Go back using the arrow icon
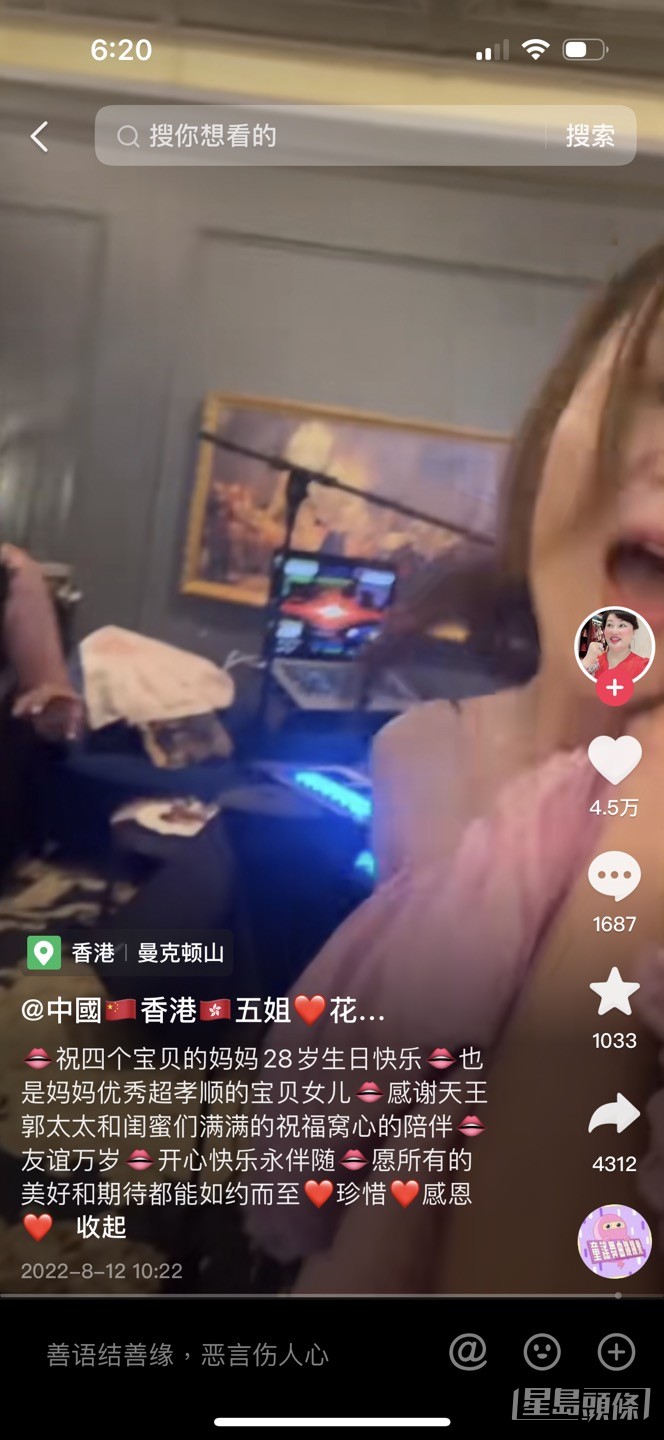The image size is (664, 1440). pos(39,137)
